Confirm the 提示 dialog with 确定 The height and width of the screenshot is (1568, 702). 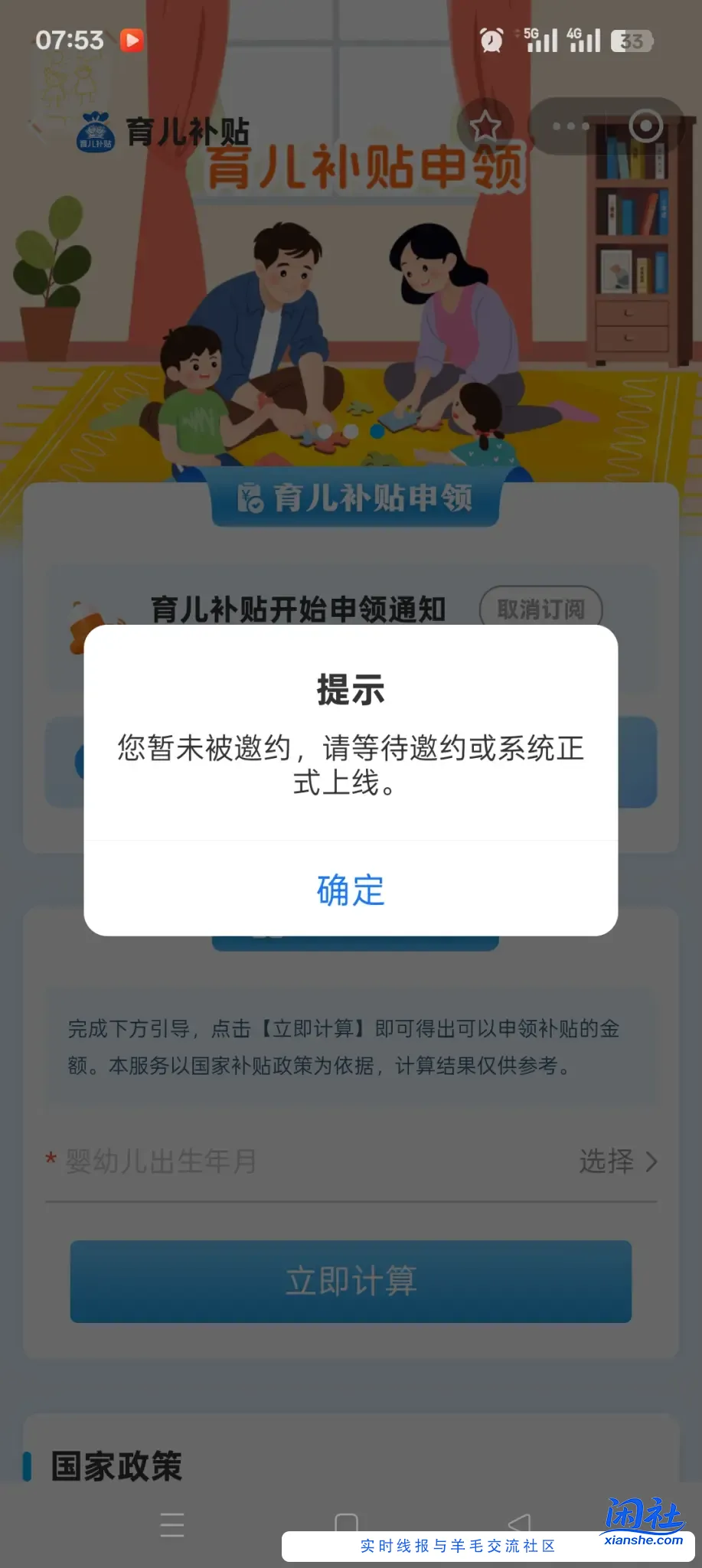[351, 890]
